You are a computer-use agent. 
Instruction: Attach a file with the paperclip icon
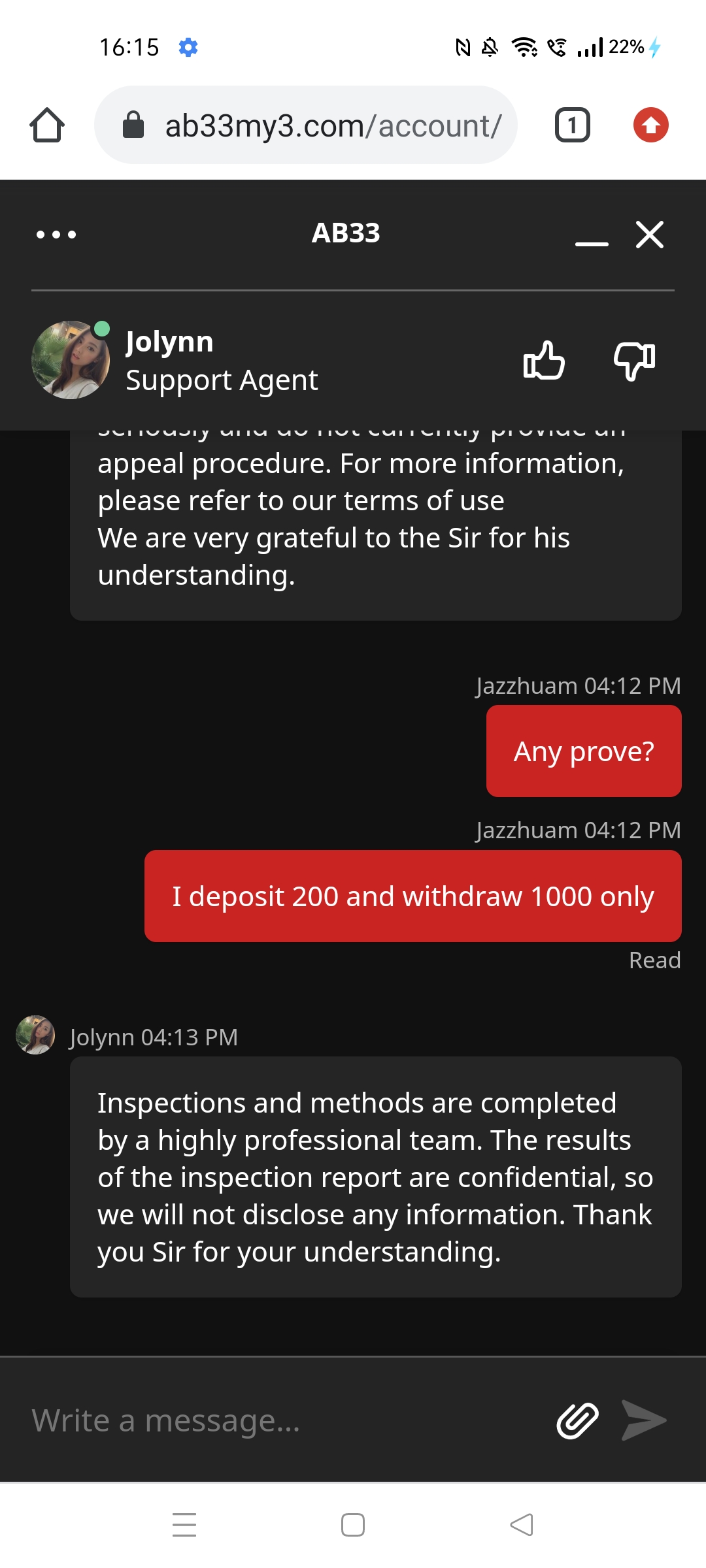pos(577,1420)
